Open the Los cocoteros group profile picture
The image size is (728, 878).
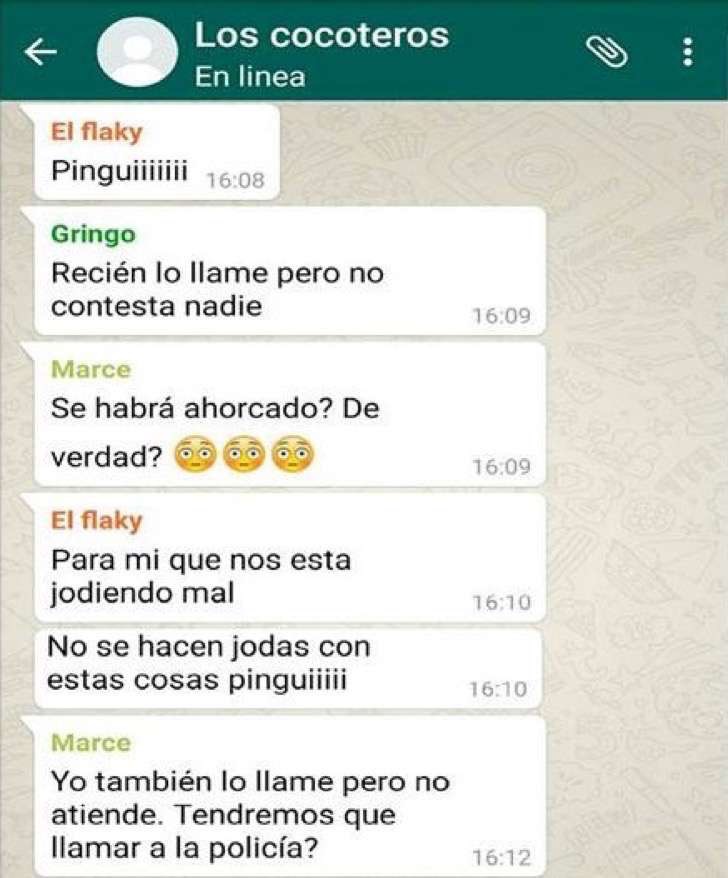click(136, 51)
